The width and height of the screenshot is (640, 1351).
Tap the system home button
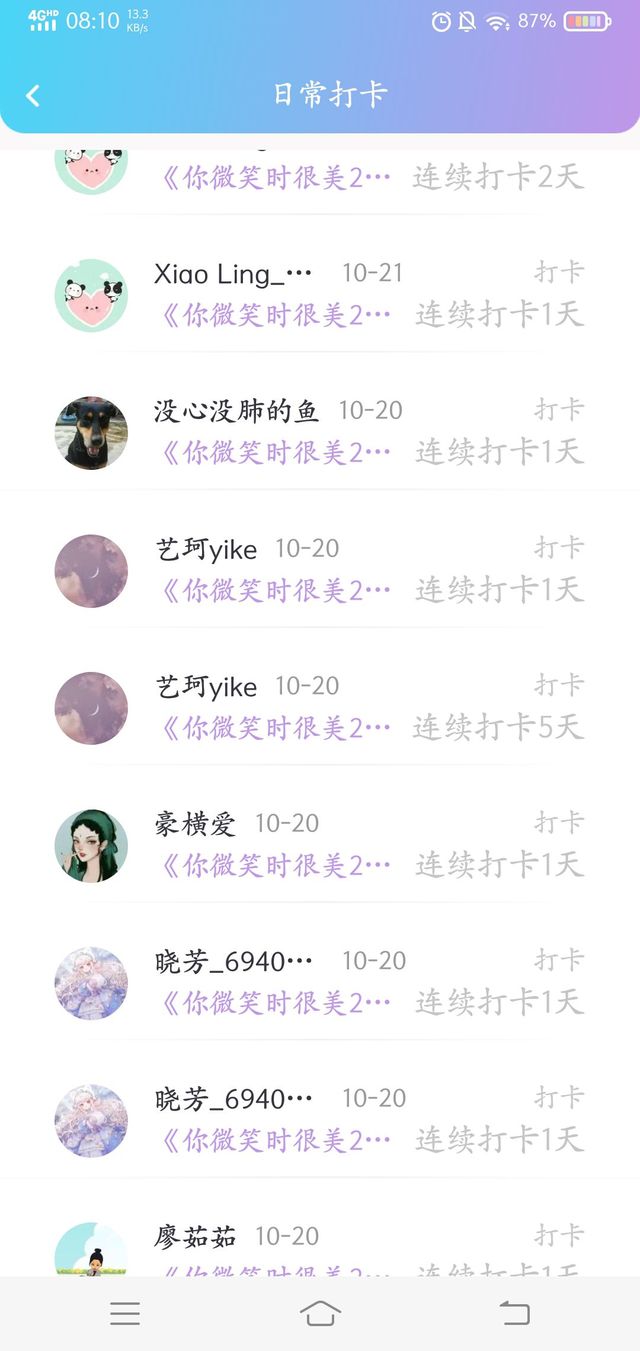[x=320, y=1313]
